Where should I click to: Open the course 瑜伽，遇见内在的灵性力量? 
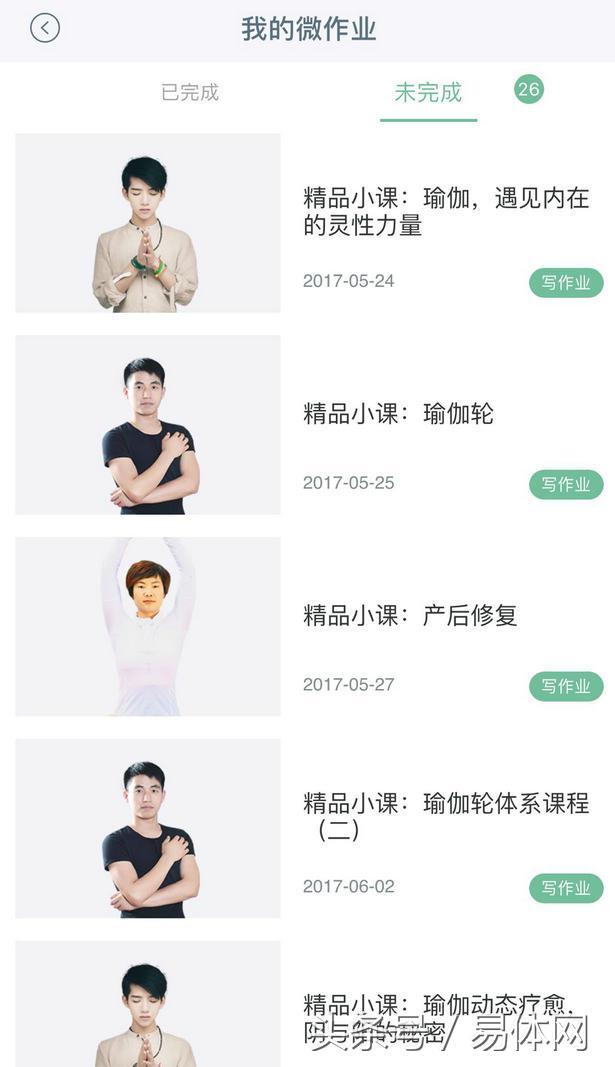[x=446, y=211]
